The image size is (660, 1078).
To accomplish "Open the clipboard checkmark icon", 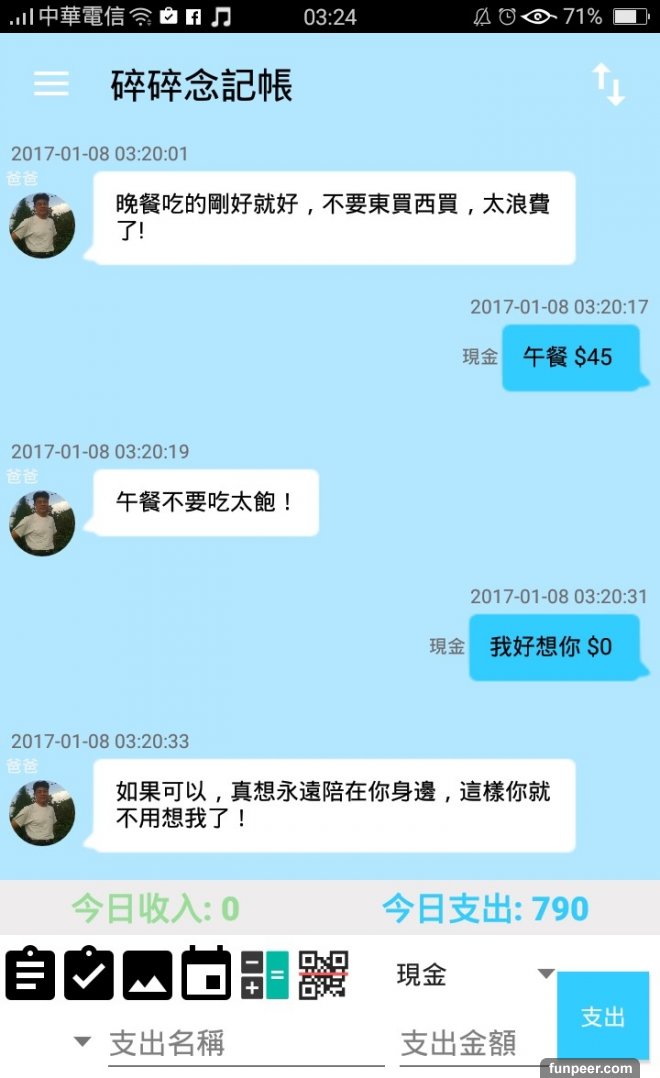I will (89, 974).
